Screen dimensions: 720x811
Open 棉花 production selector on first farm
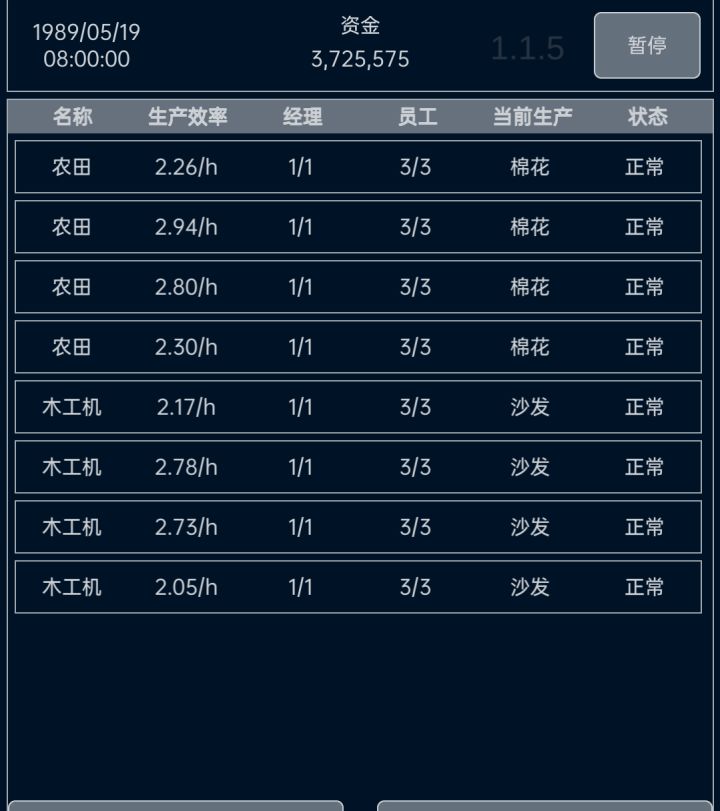point(529,166)
